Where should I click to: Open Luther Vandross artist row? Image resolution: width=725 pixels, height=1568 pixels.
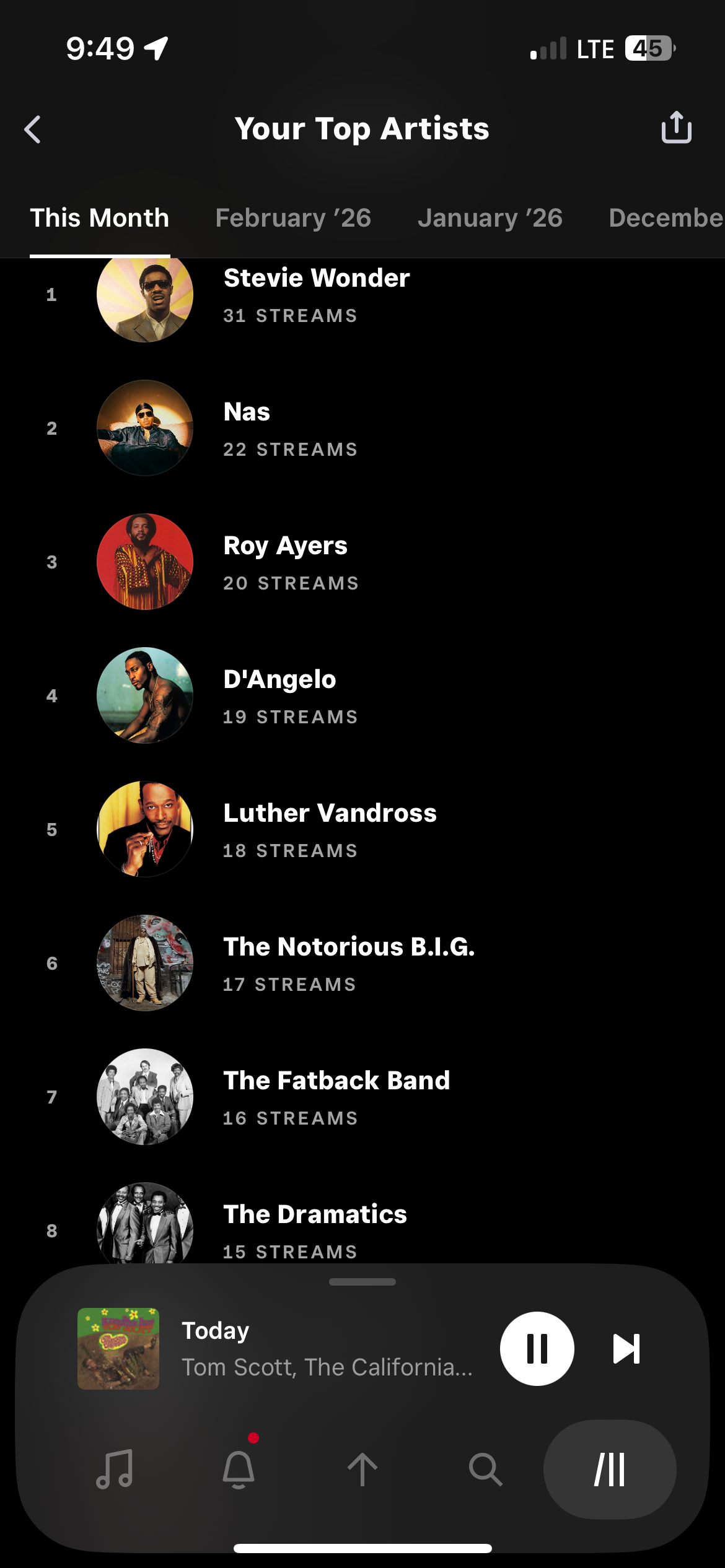[x=328, y=830]
